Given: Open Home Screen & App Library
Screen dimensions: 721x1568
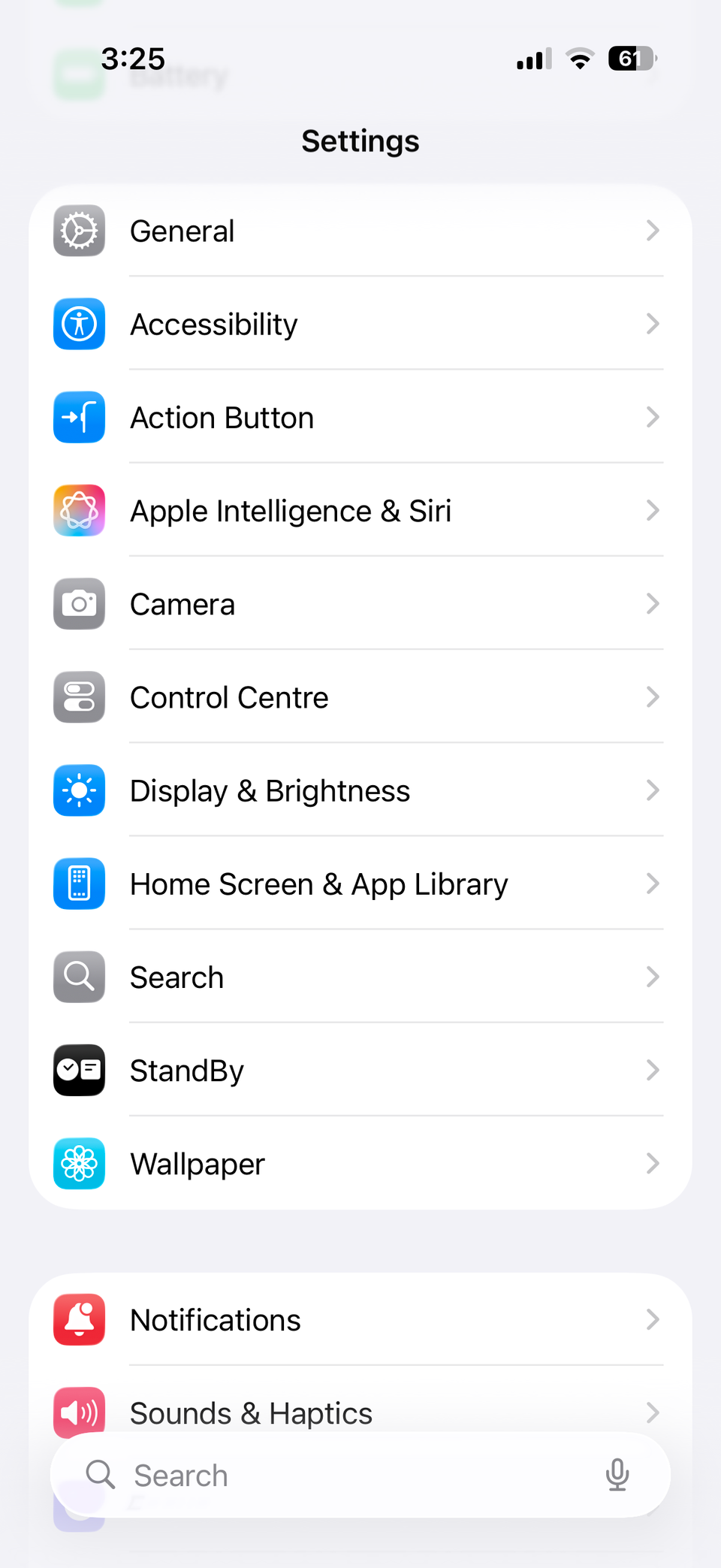Looking at the screenshot, I should coord(359,884).
